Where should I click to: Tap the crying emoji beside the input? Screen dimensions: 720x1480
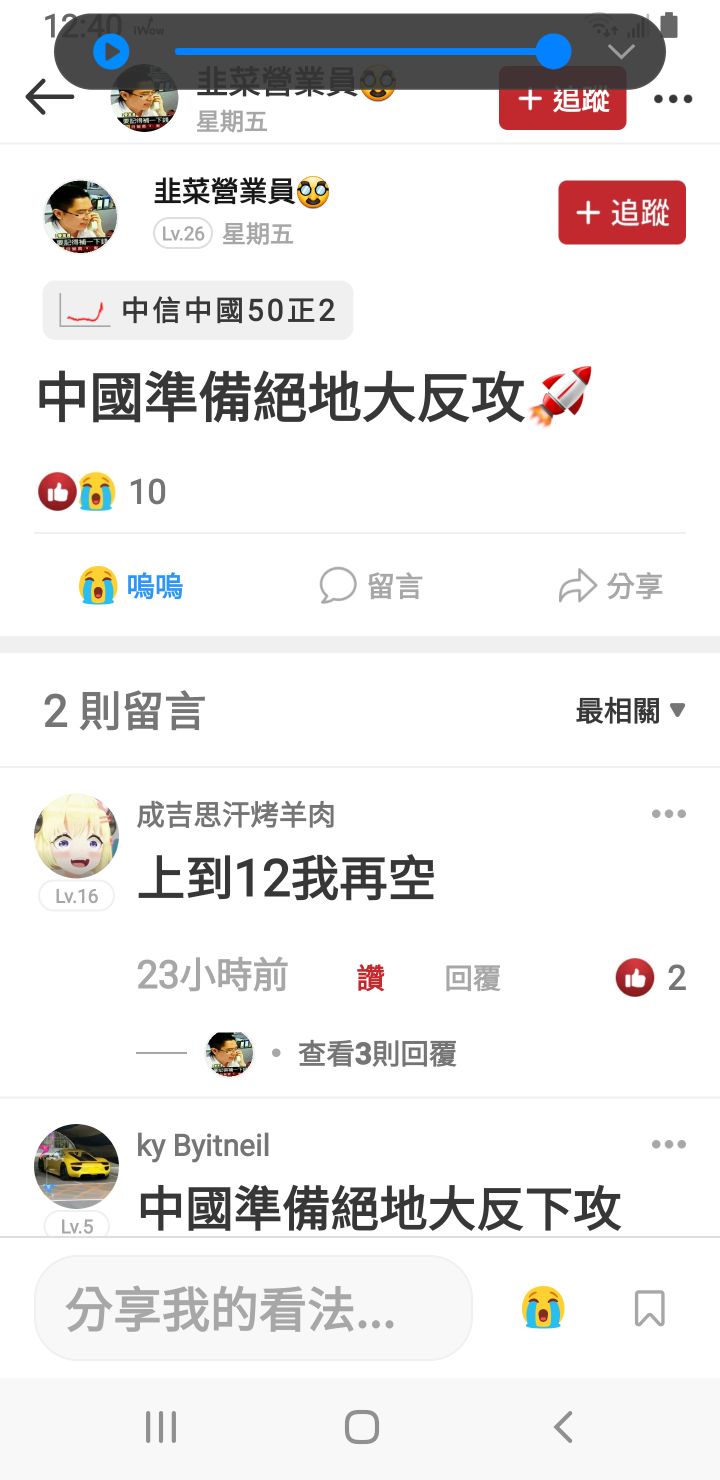(543, 1308)
